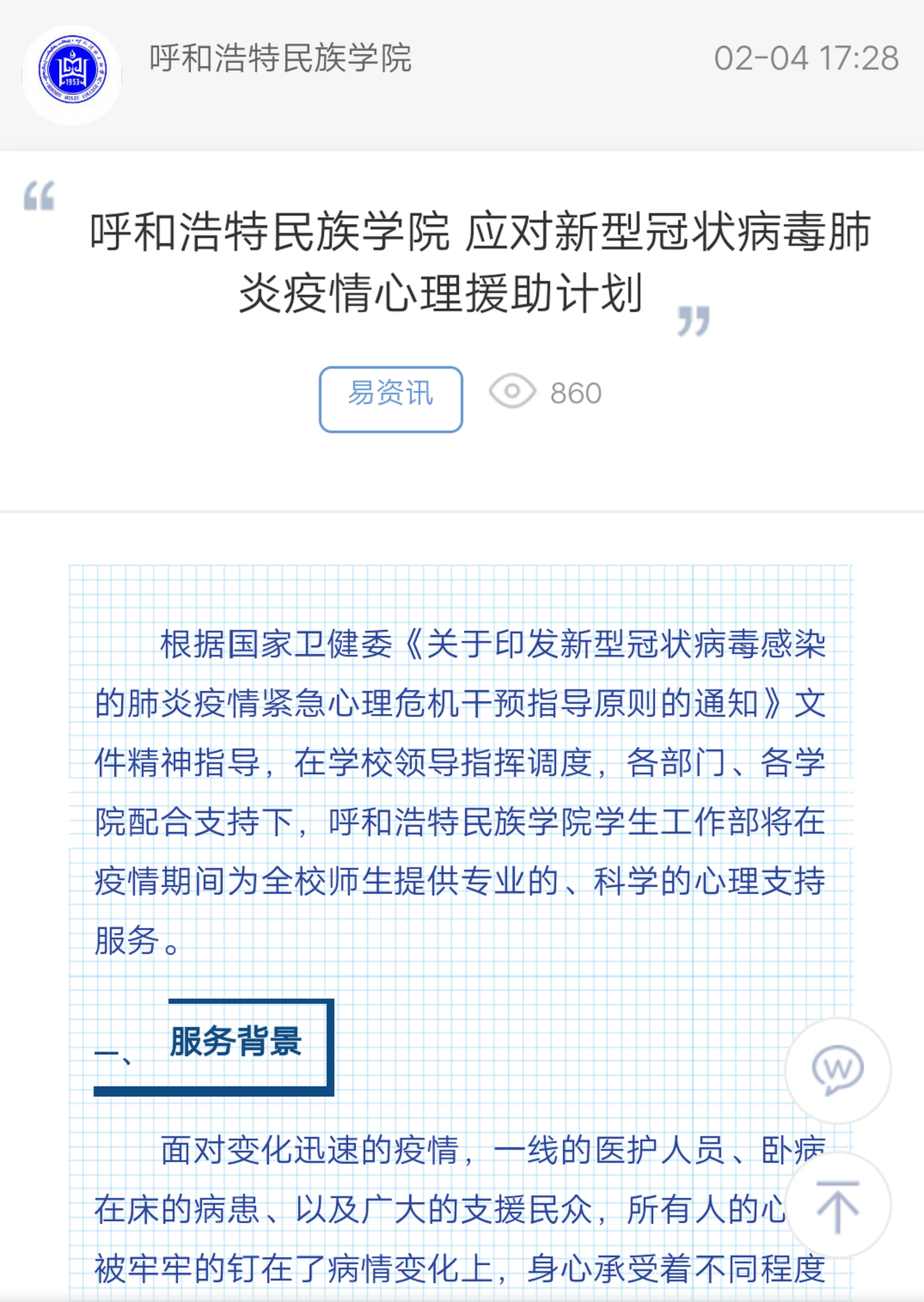Open 呼和浩特民族学院 publisher profile avatar
This screenshot has height=1302, width=924.
click(x=72, y=75)
